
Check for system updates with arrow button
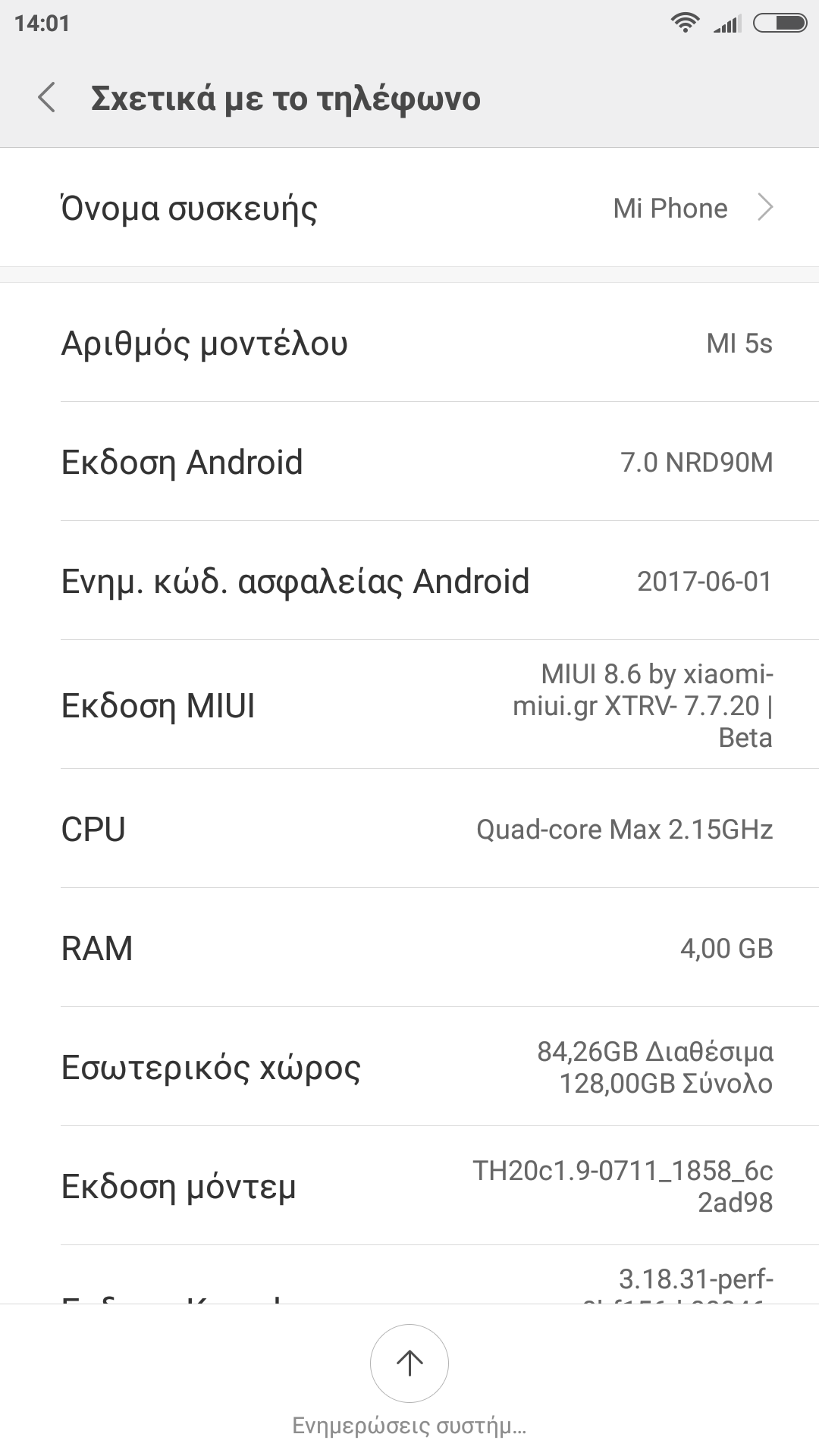click(x=409, y=1363)
